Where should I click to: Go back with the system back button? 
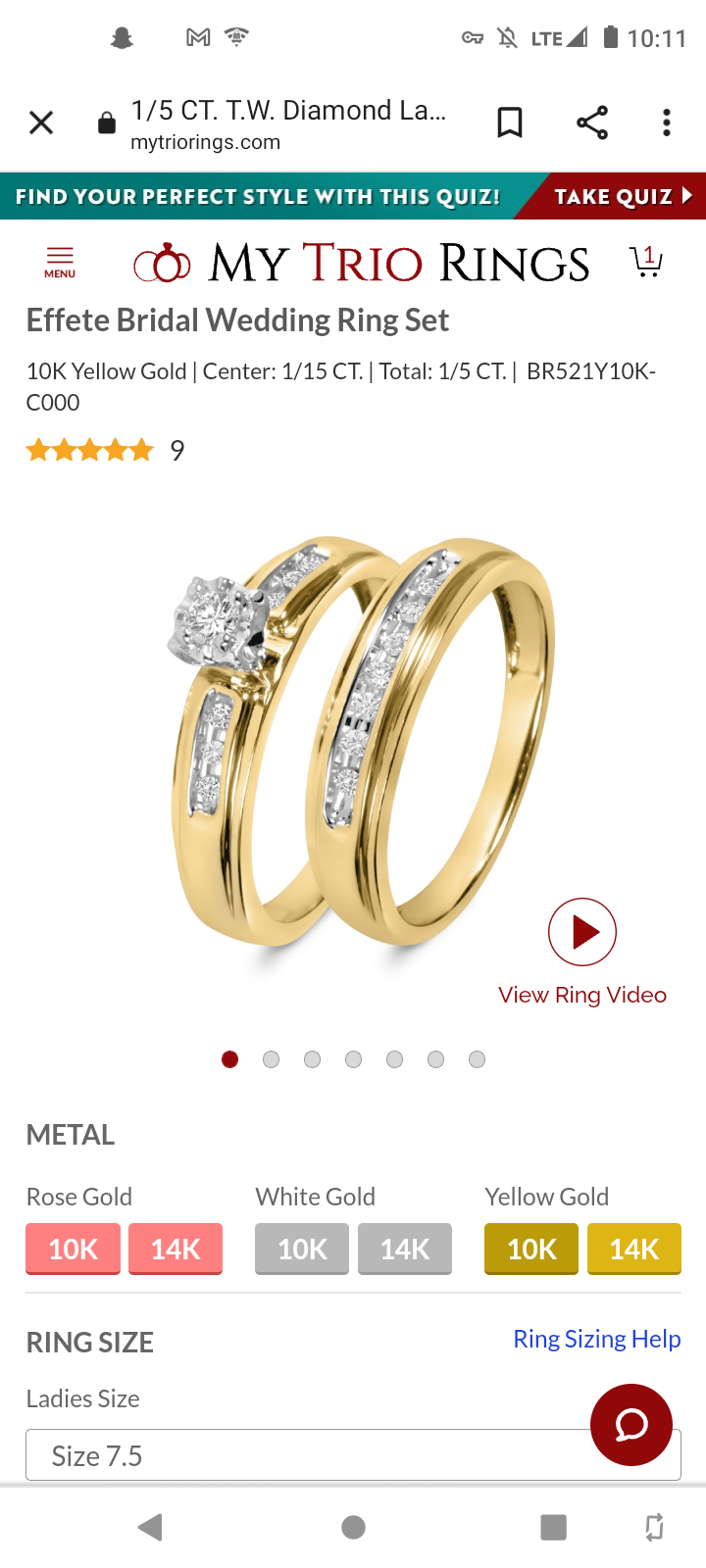tap(150, 1527)
